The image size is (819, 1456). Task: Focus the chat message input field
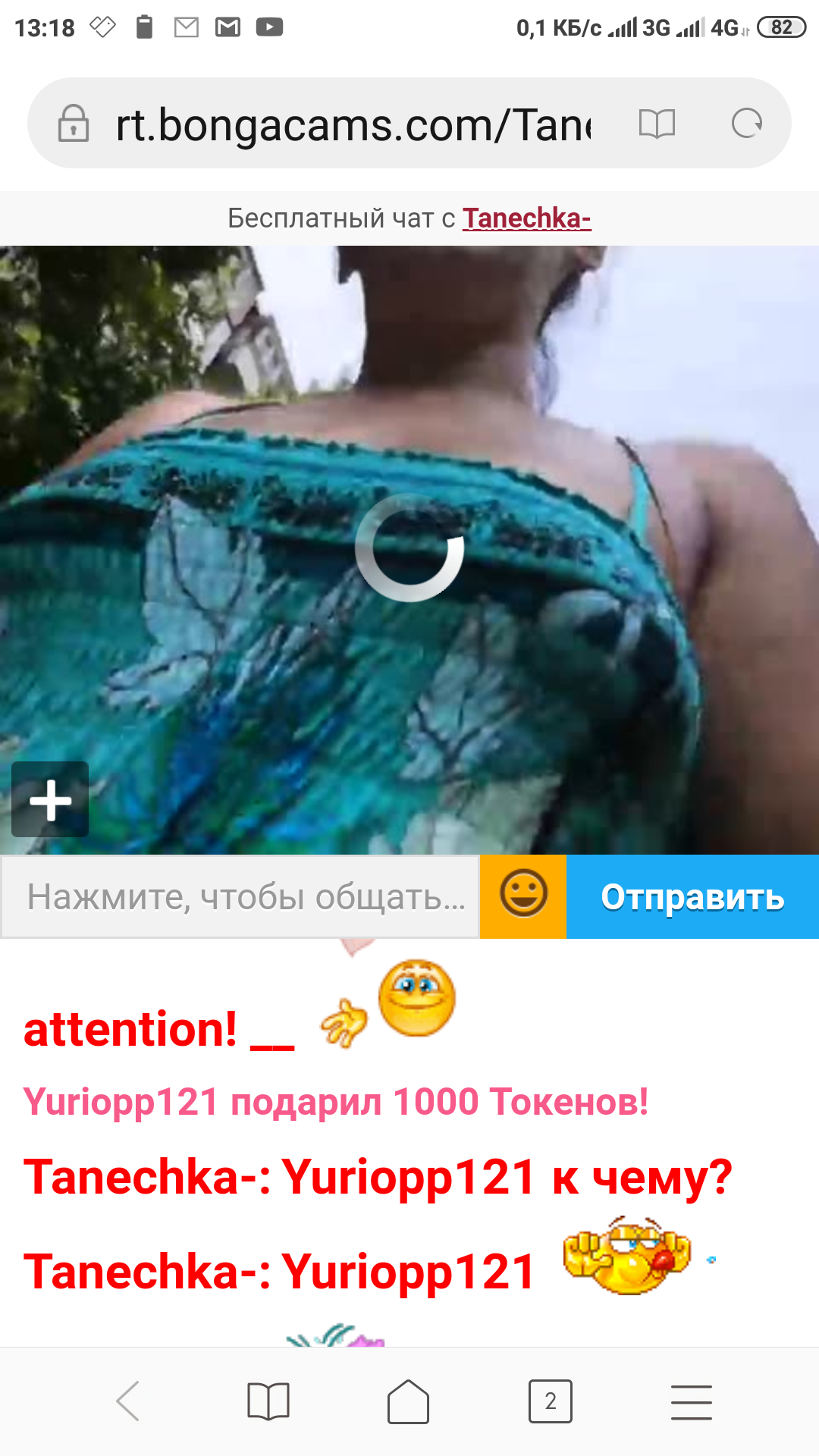[x=241, y=897]
